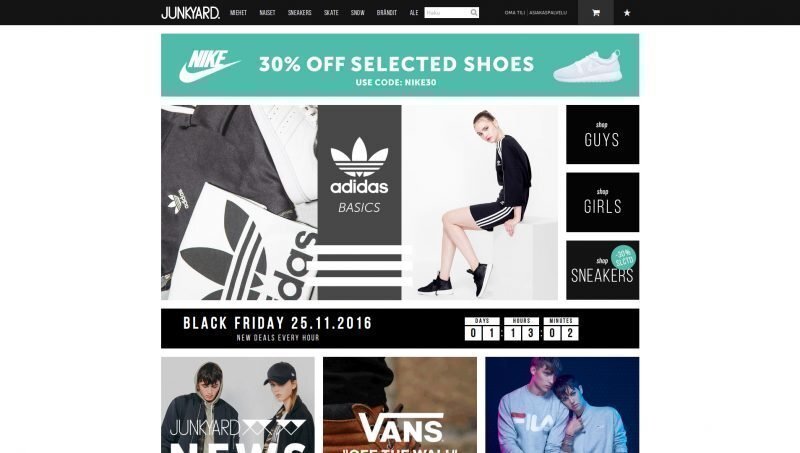The image size is (800, 453).
Task: Open the Vans Off The Wall tile
Action: click(400, 405)
